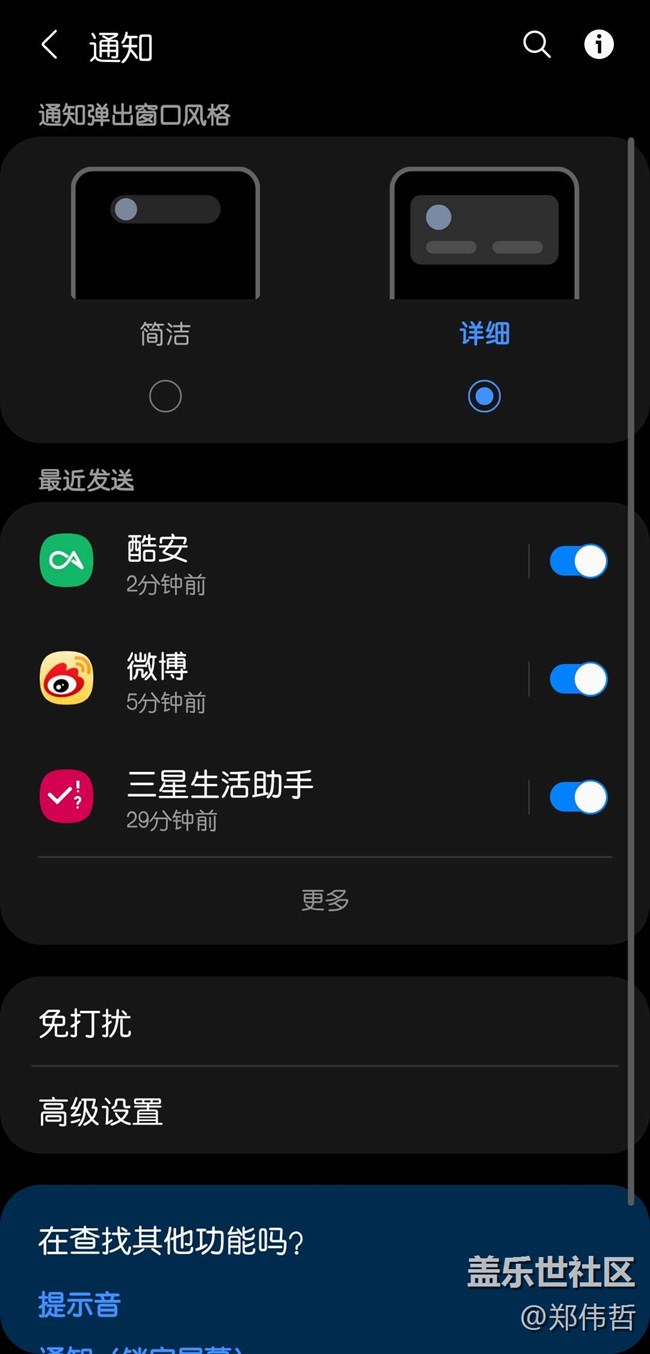Follow the 提示音 link
This screenshot has width=650, height=1354.
79,1304
